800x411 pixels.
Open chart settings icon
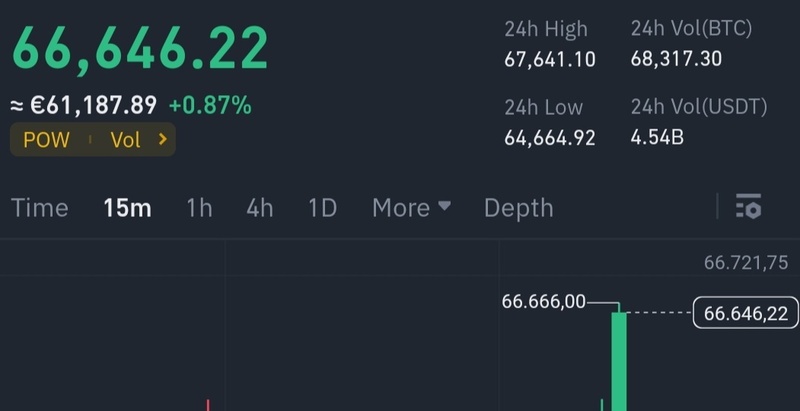coord(748,207)
